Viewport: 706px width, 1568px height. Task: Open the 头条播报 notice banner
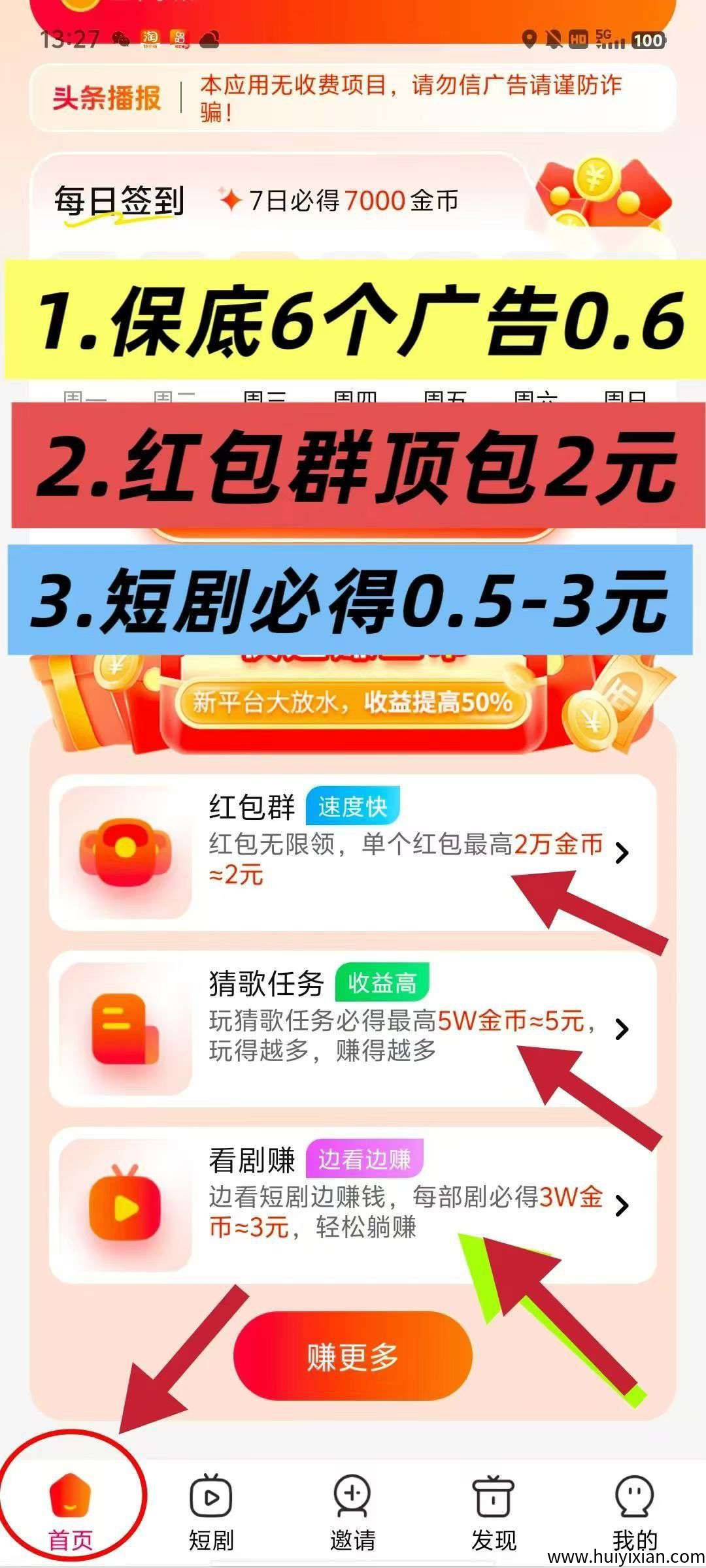coord(353,98)
